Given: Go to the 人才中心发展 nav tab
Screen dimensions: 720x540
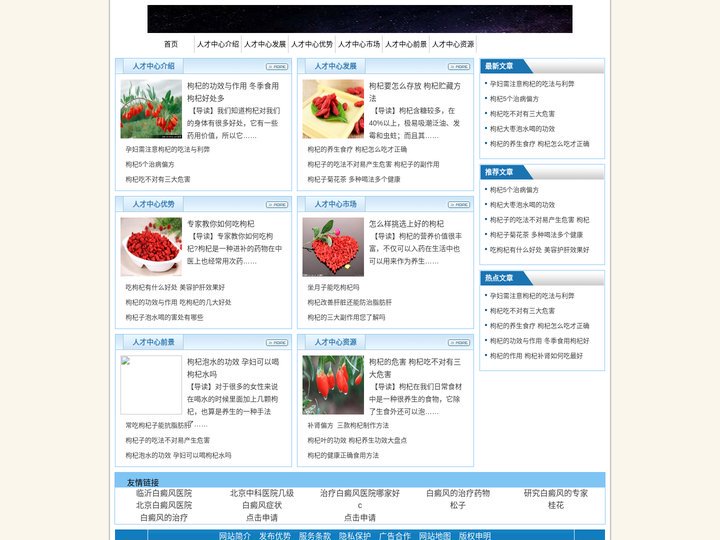Looking at the screenshot, I should 264,44.
